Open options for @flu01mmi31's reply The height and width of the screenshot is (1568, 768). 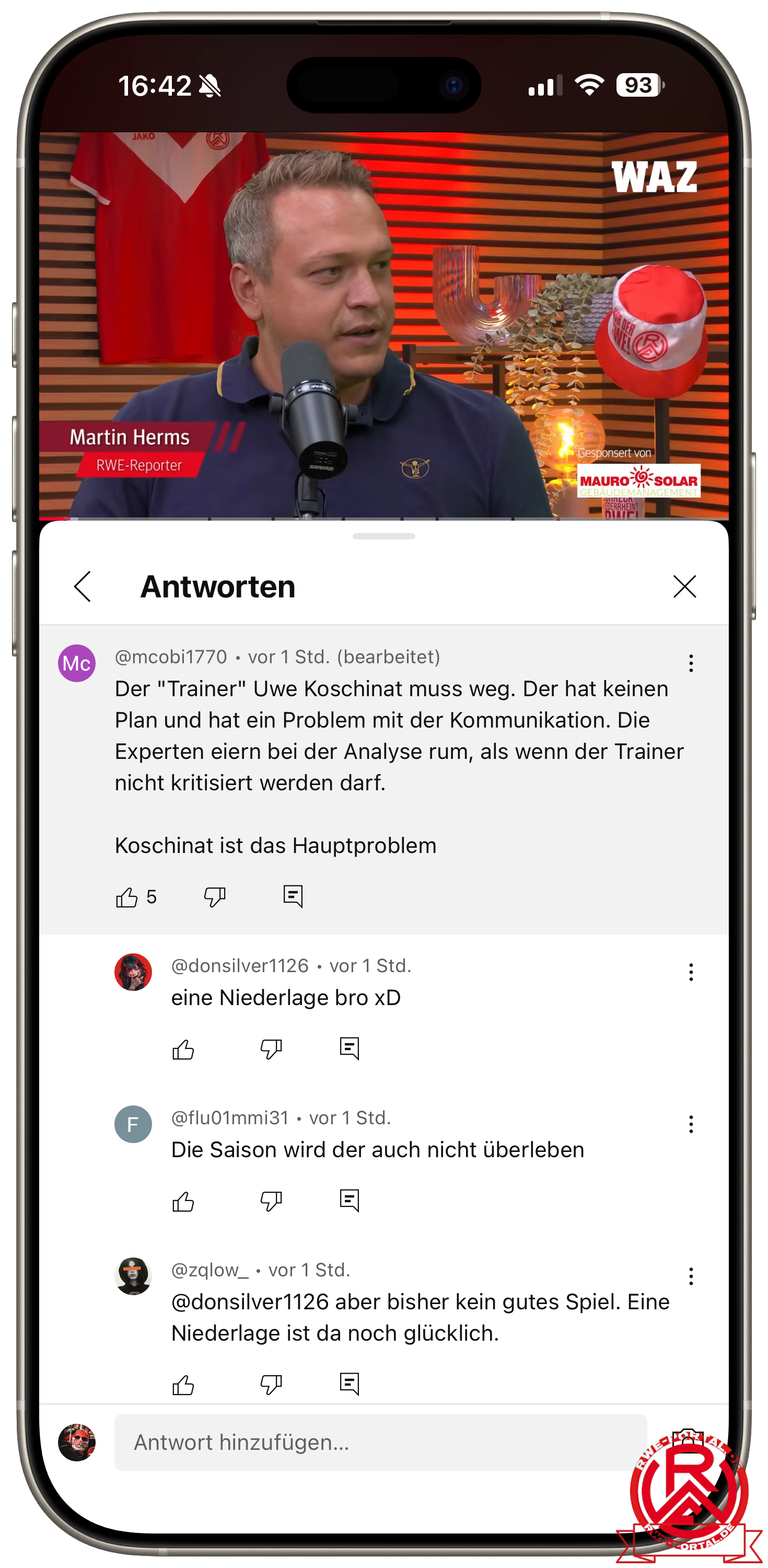691,1124
